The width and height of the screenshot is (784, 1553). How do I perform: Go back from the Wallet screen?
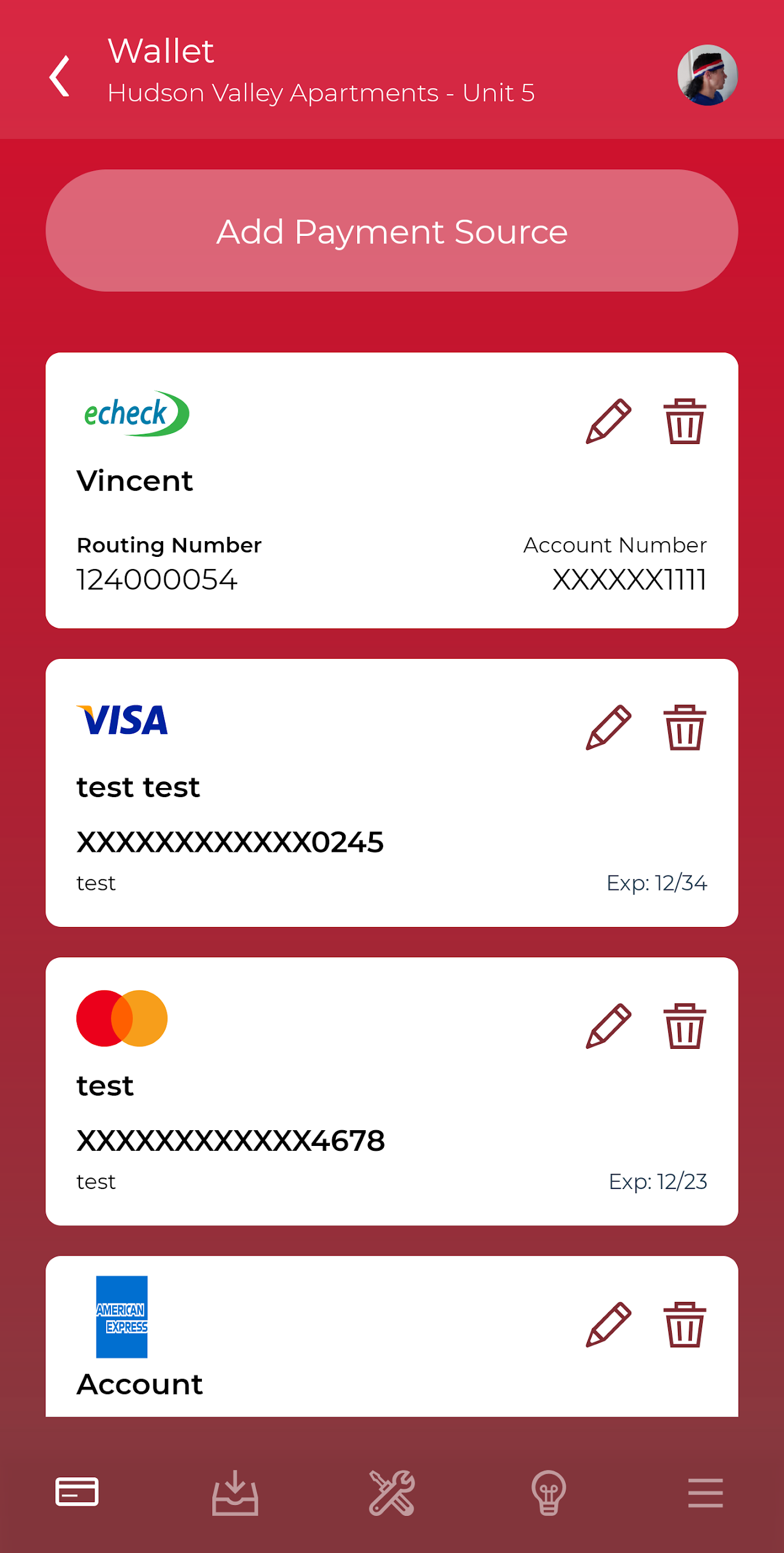(x=59, y=76)
